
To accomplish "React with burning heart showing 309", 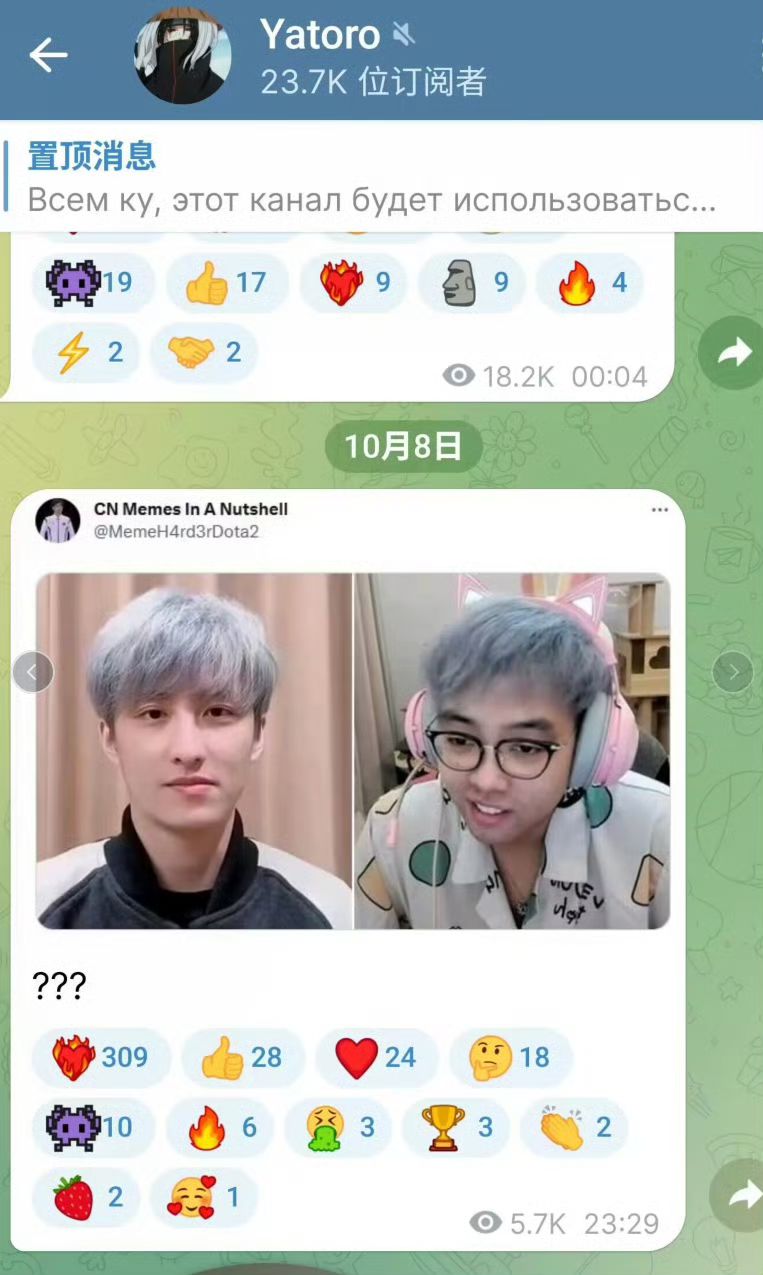I will (101, 1057).
